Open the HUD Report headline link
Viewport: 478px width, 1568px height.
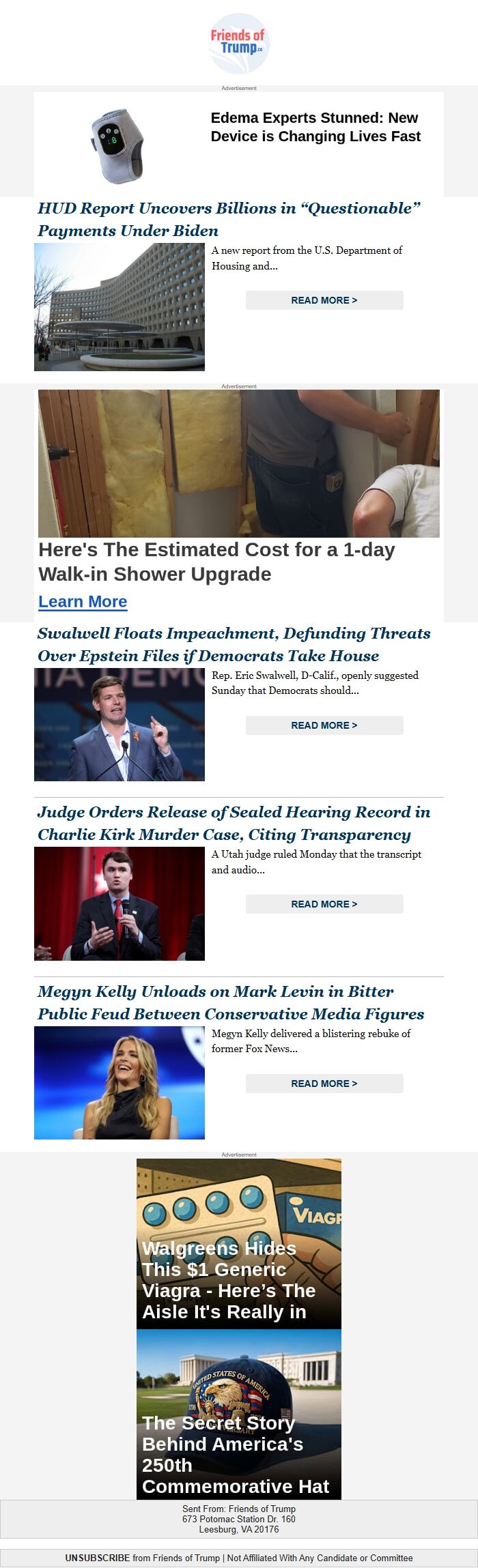(229, 219)
